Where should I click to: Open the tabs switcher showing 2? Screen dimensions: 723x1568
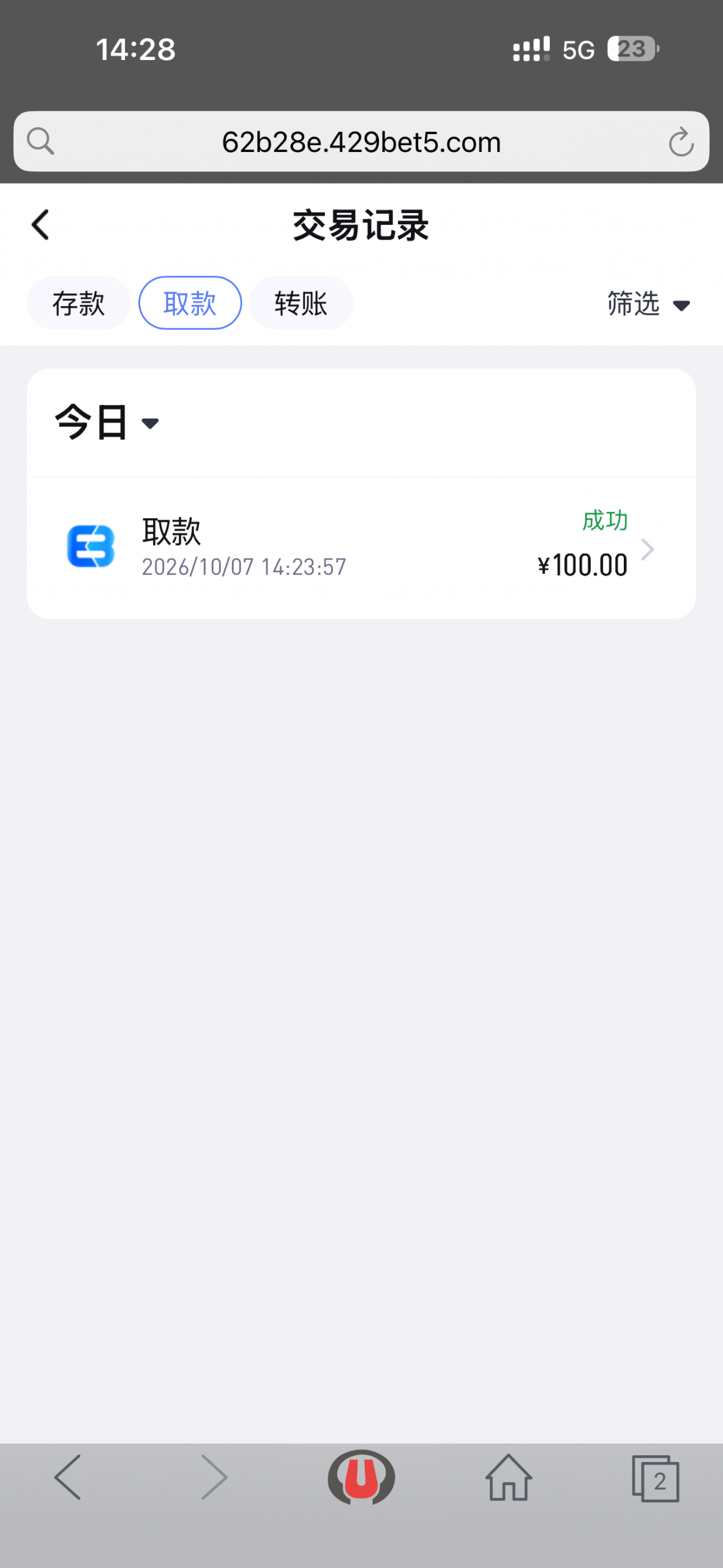pos(656,1479)
